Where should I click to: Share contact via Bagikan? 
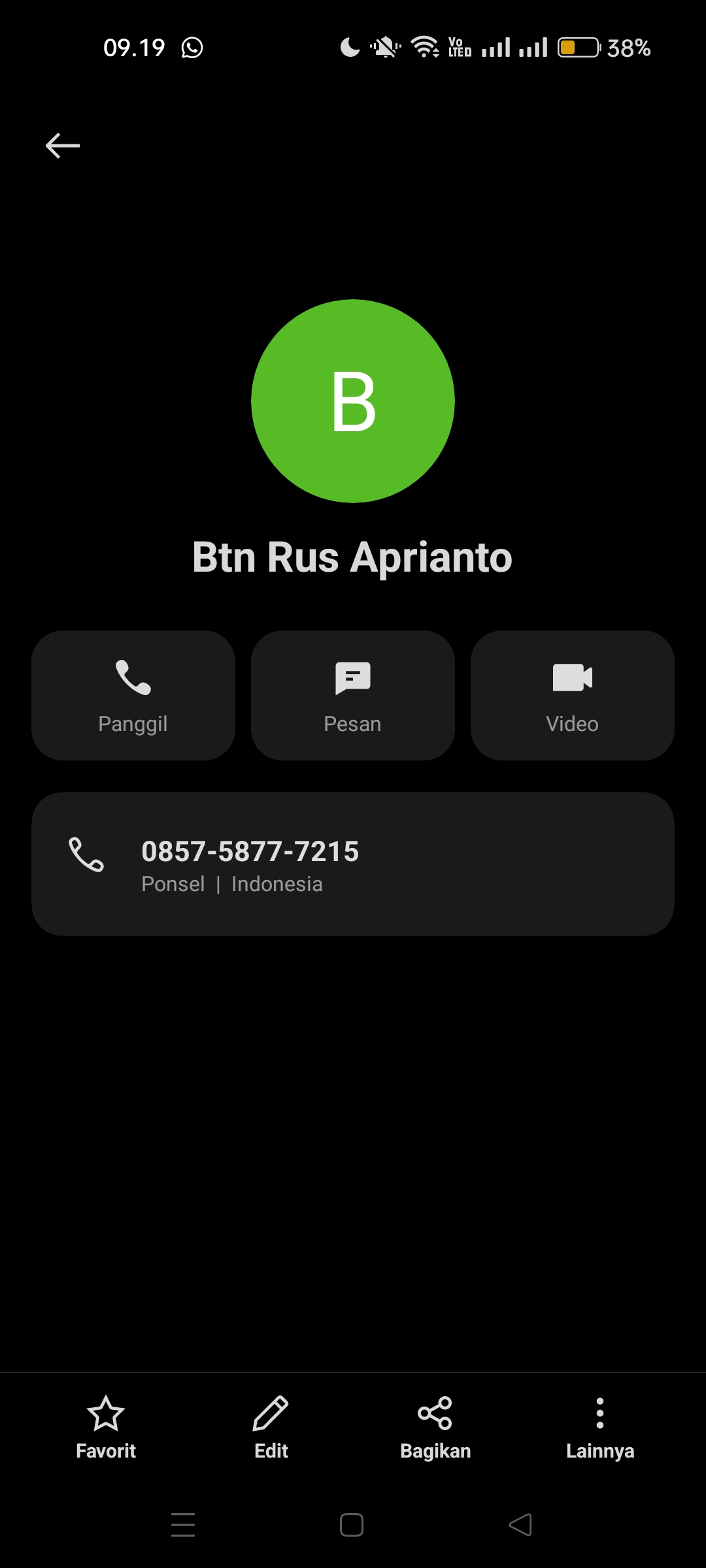(435, 1427)
